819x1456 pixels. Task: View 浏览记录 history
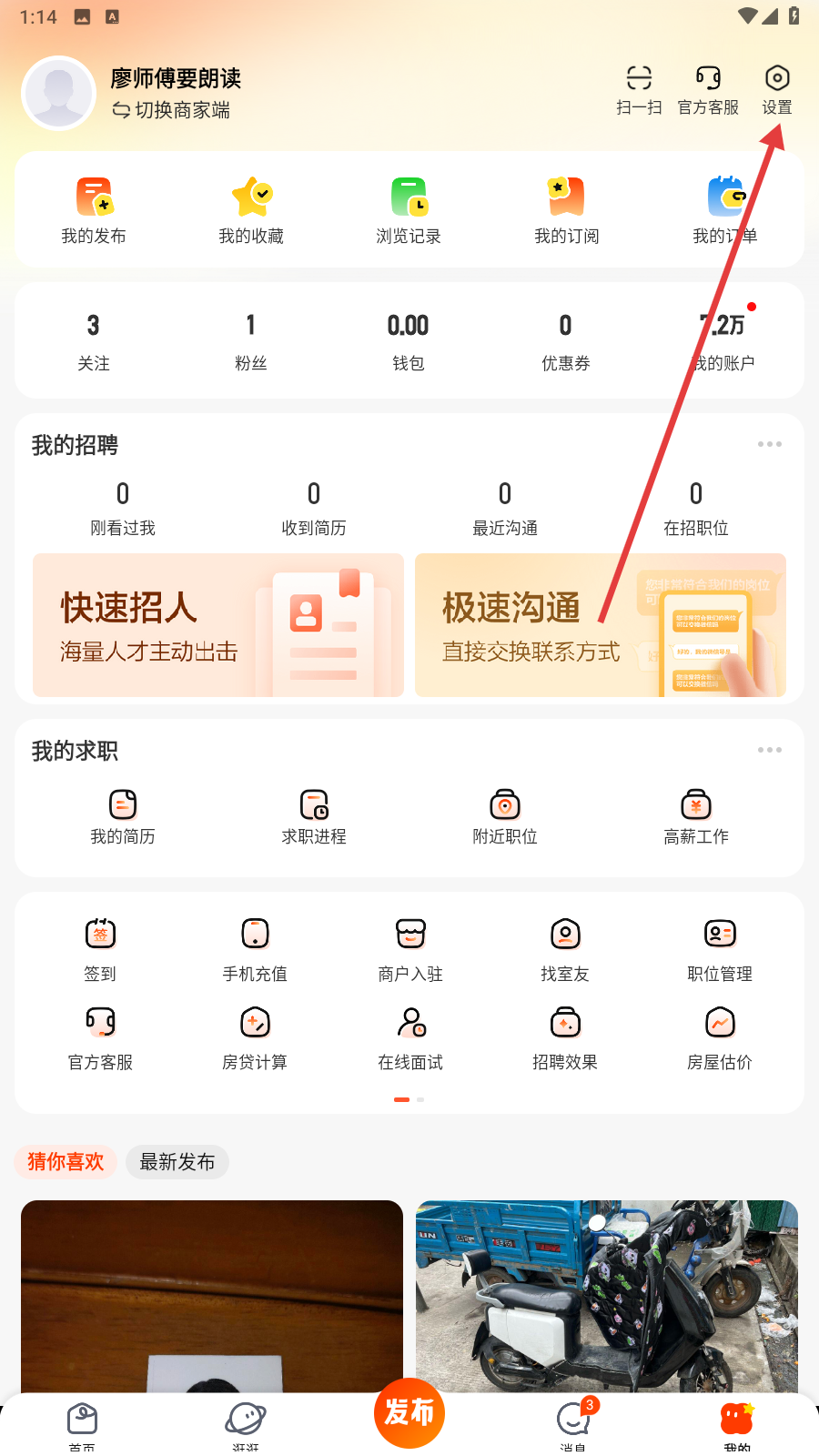[409, 211]
